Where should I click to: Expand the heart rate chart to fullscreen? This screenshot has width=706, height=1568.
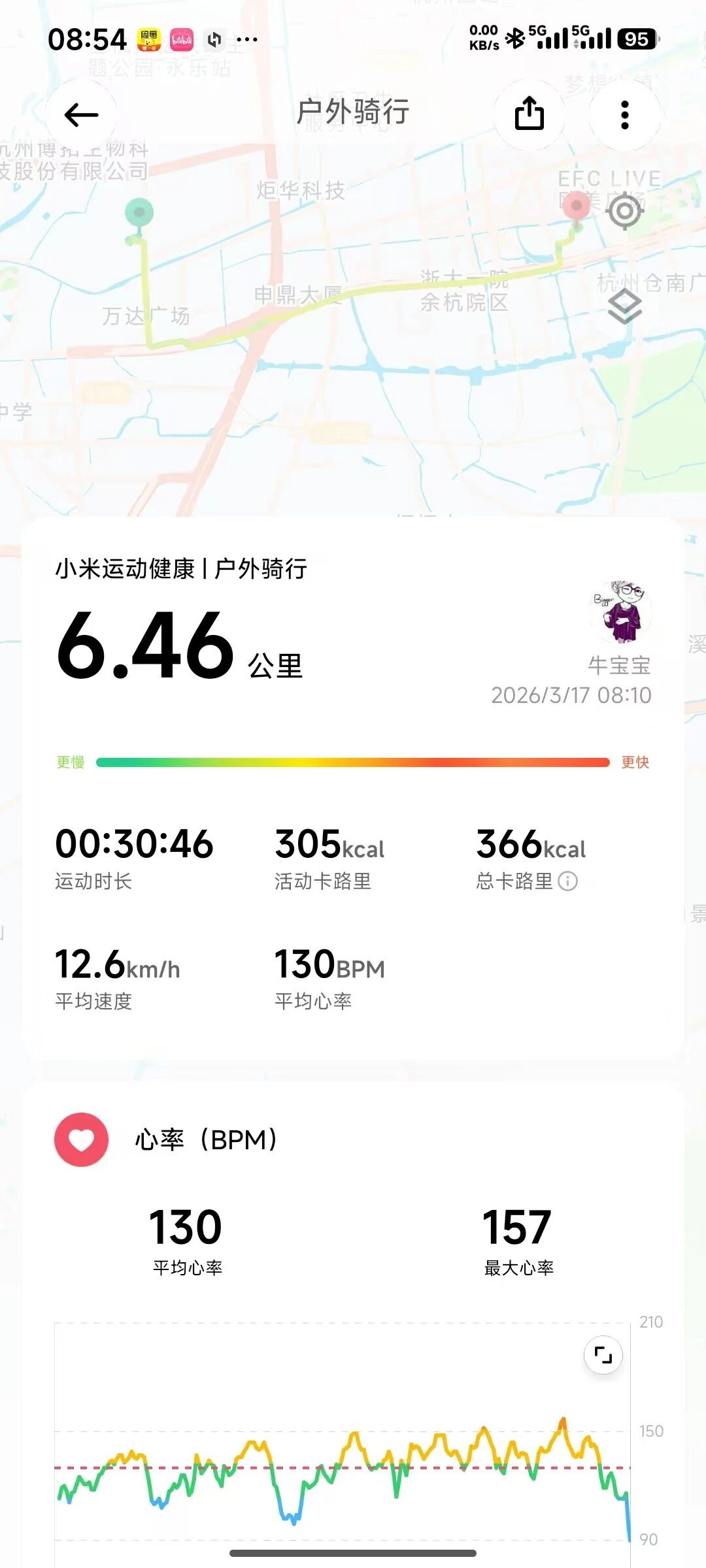(603, 1355)
